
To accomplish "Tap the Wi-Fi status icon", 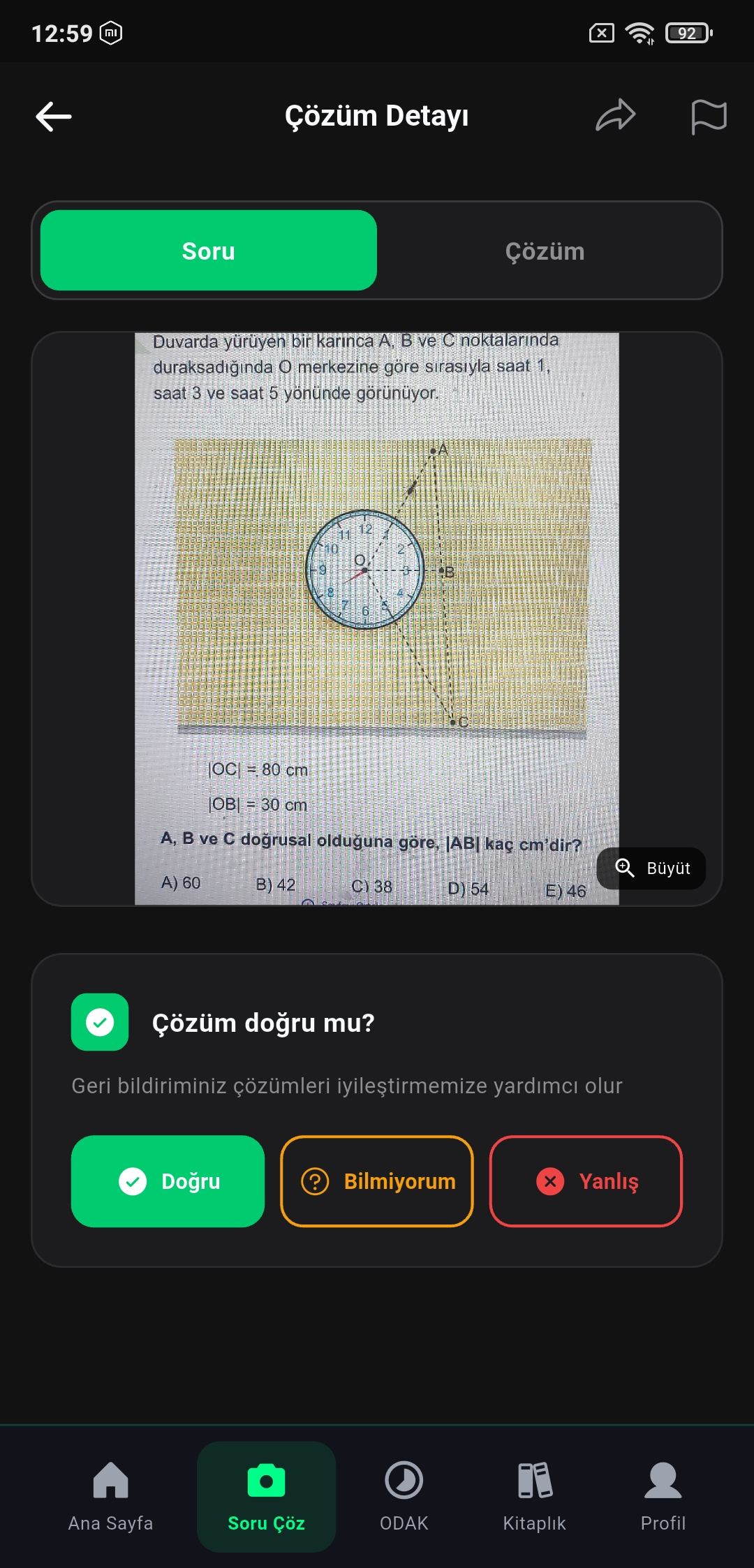I will [x=640, y=31].
